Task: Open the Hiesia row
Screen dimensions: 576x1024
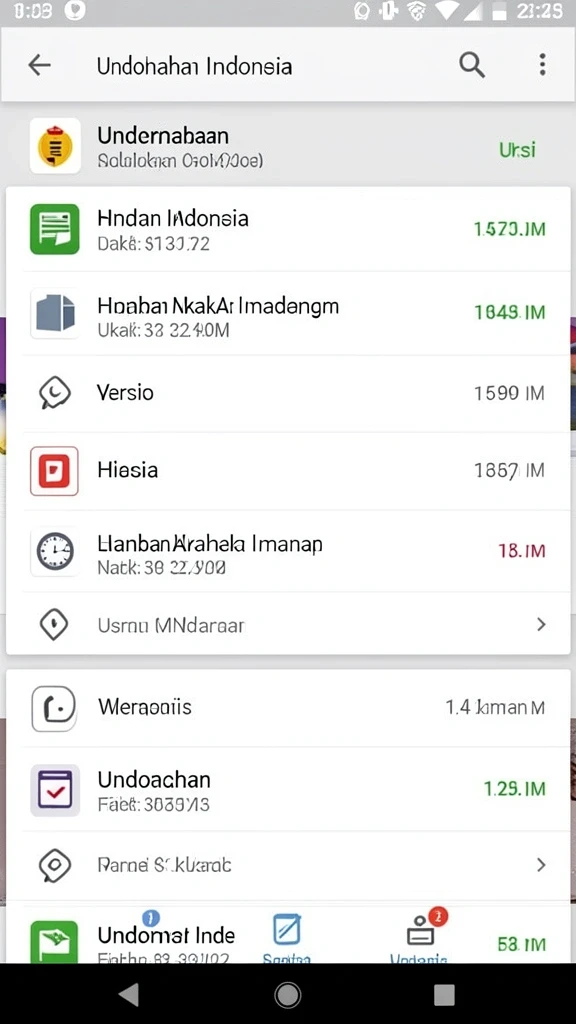Action: point(288,471)
